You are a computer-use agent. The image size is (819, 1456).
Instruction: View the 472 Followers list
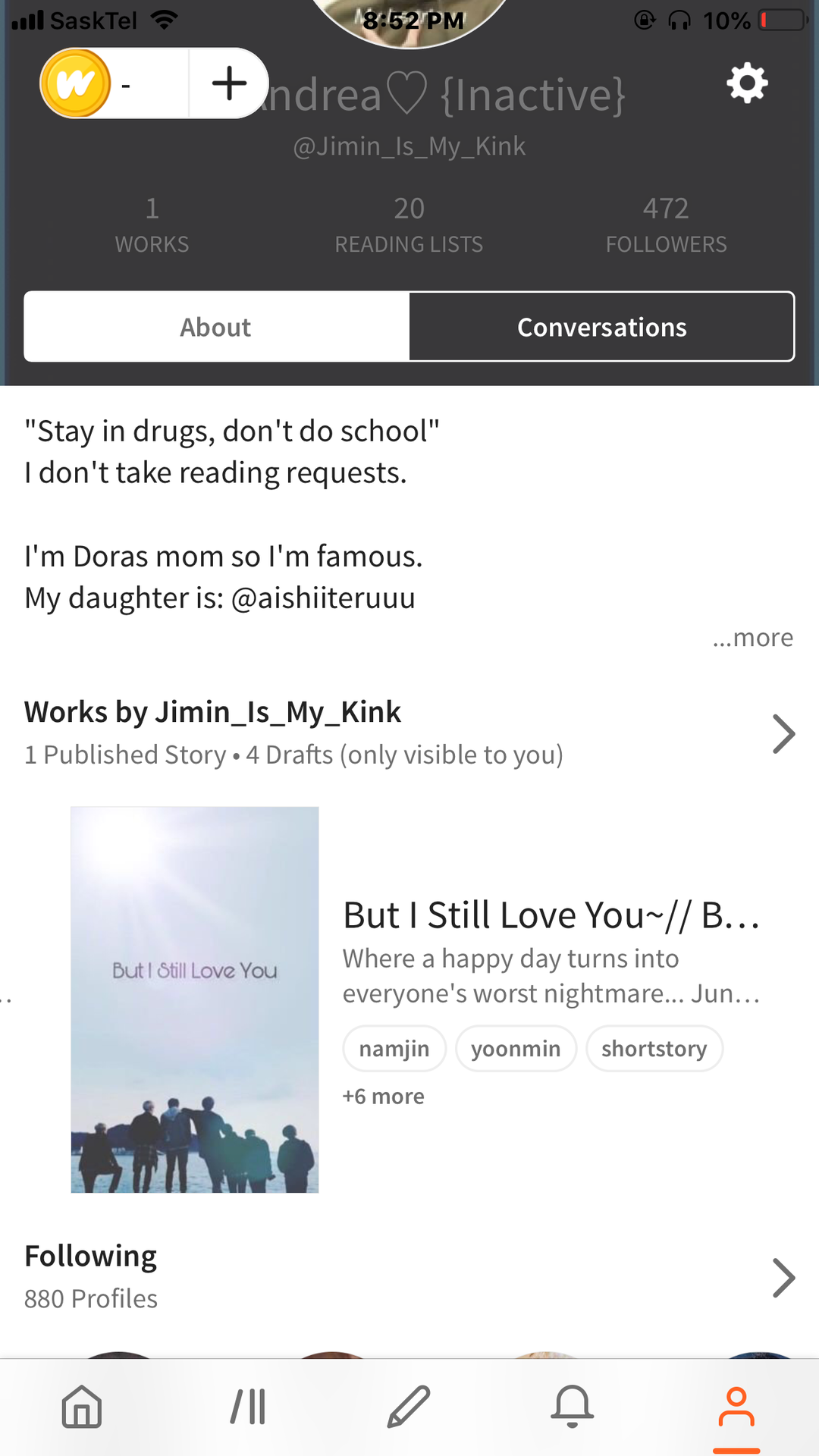pos(666,224)
